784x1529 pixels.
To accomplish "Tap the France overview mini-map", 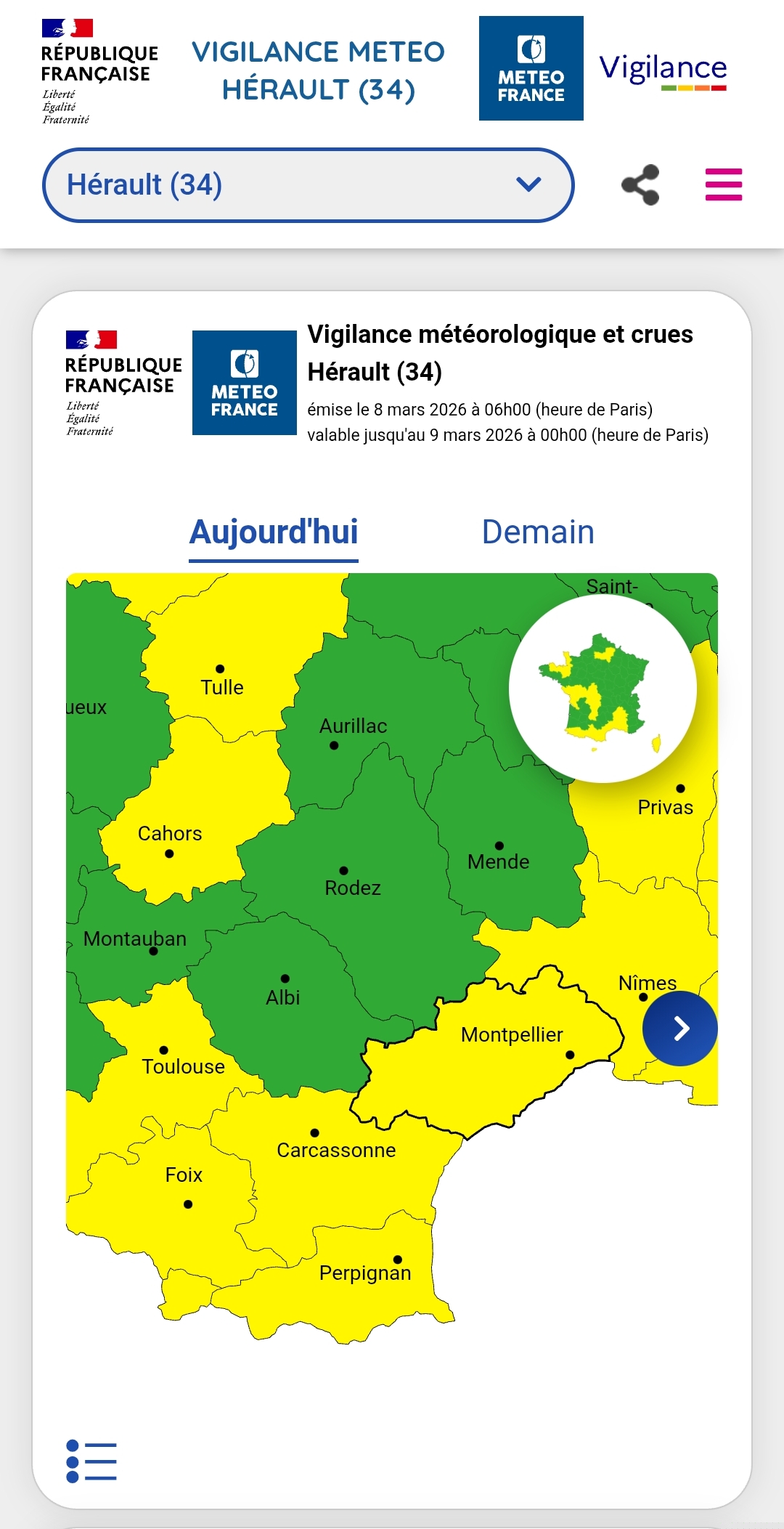I will tap(603, 689).
